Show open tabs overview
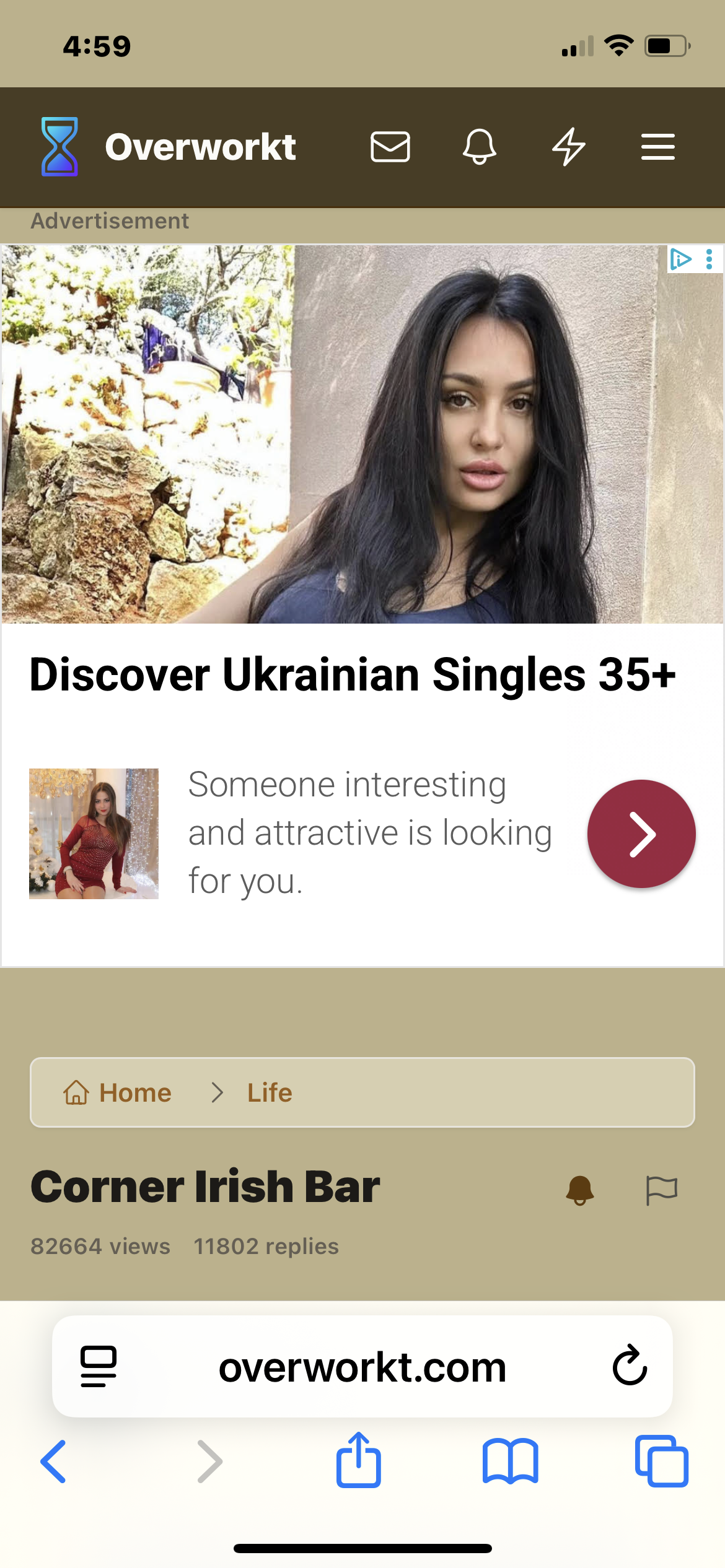 pos(661,1461)
